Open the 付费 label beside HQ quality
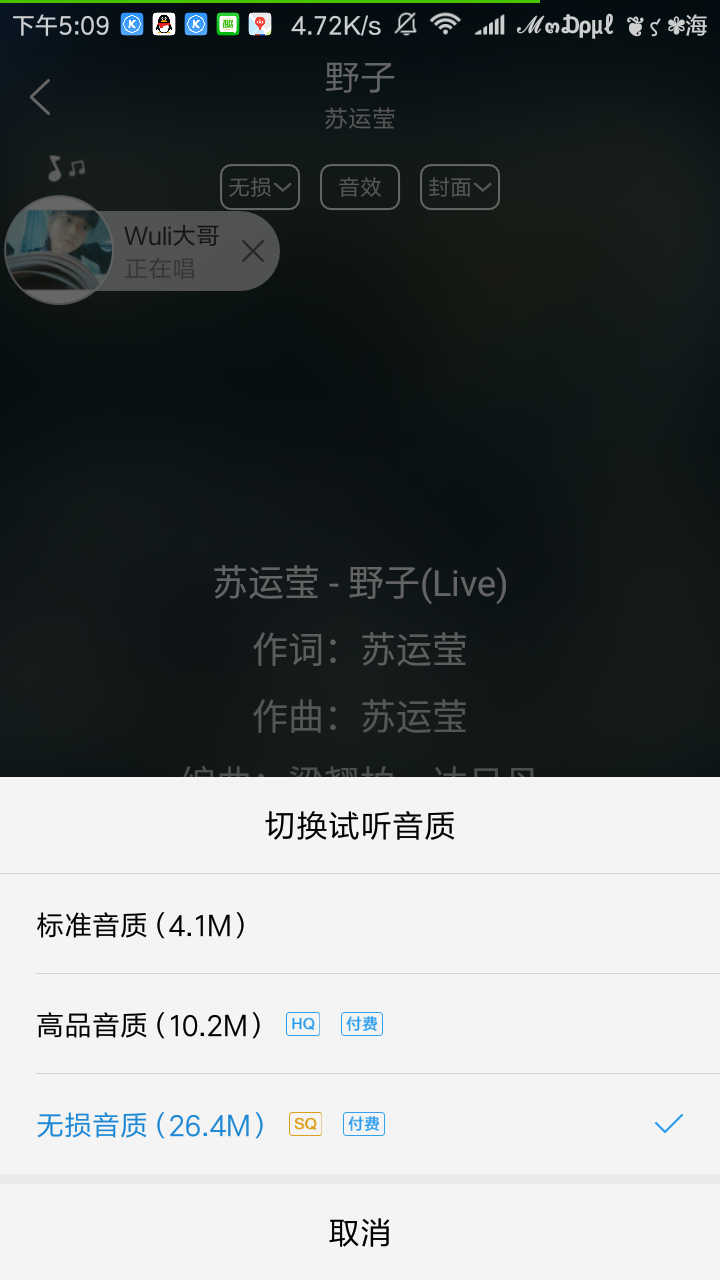Image resolution: width=720 pixels, height=1280 pixels. point(361,1023)
